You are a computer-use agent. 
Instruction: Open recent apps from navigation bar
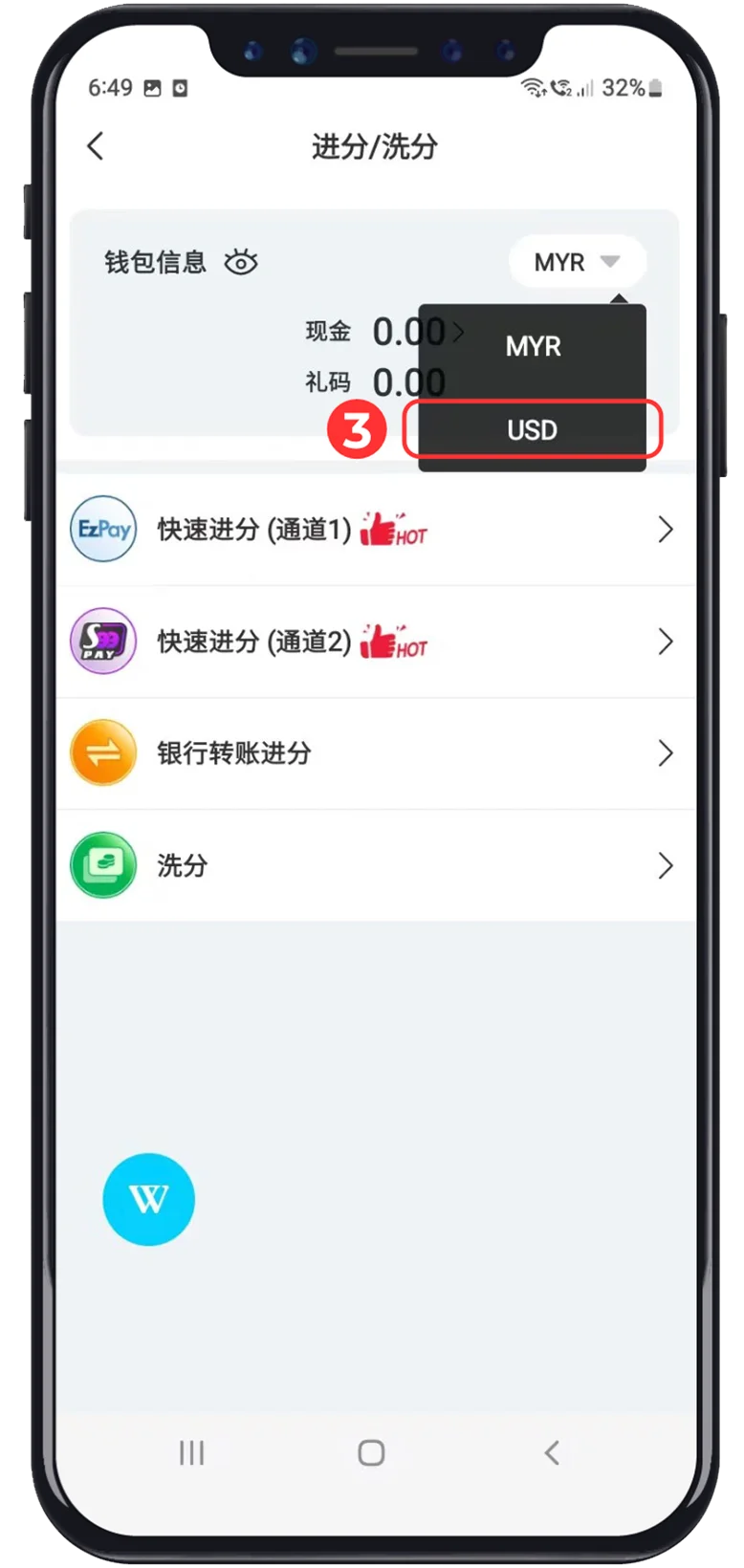coord(191,1453)
